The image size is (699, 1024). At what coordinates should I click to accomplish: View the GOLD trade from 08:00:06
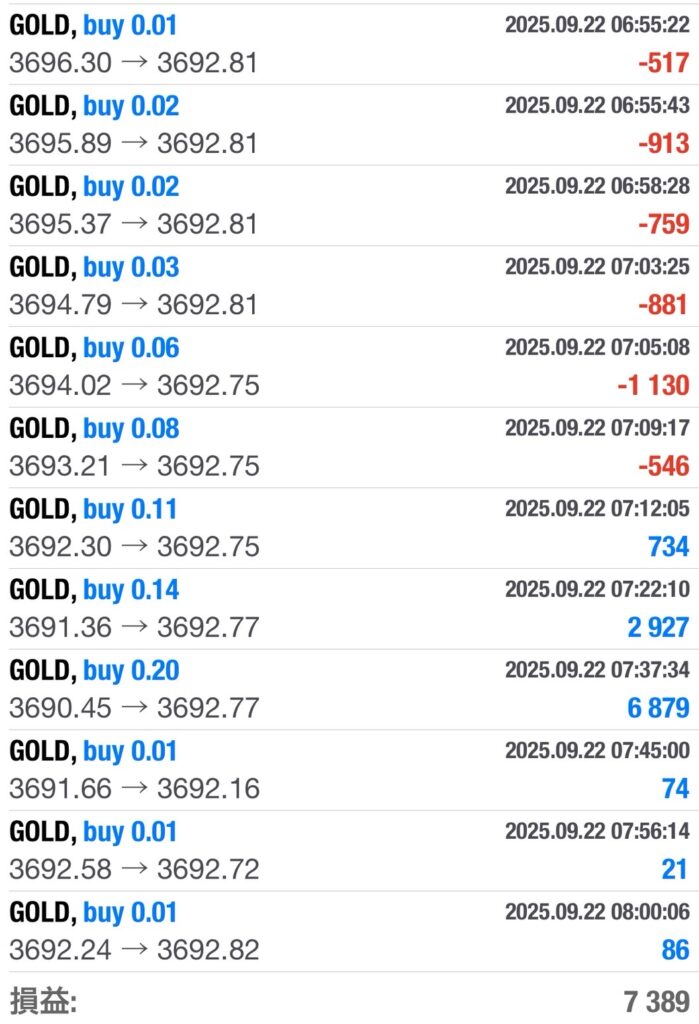pyautogui.click(x=349, y=931)
